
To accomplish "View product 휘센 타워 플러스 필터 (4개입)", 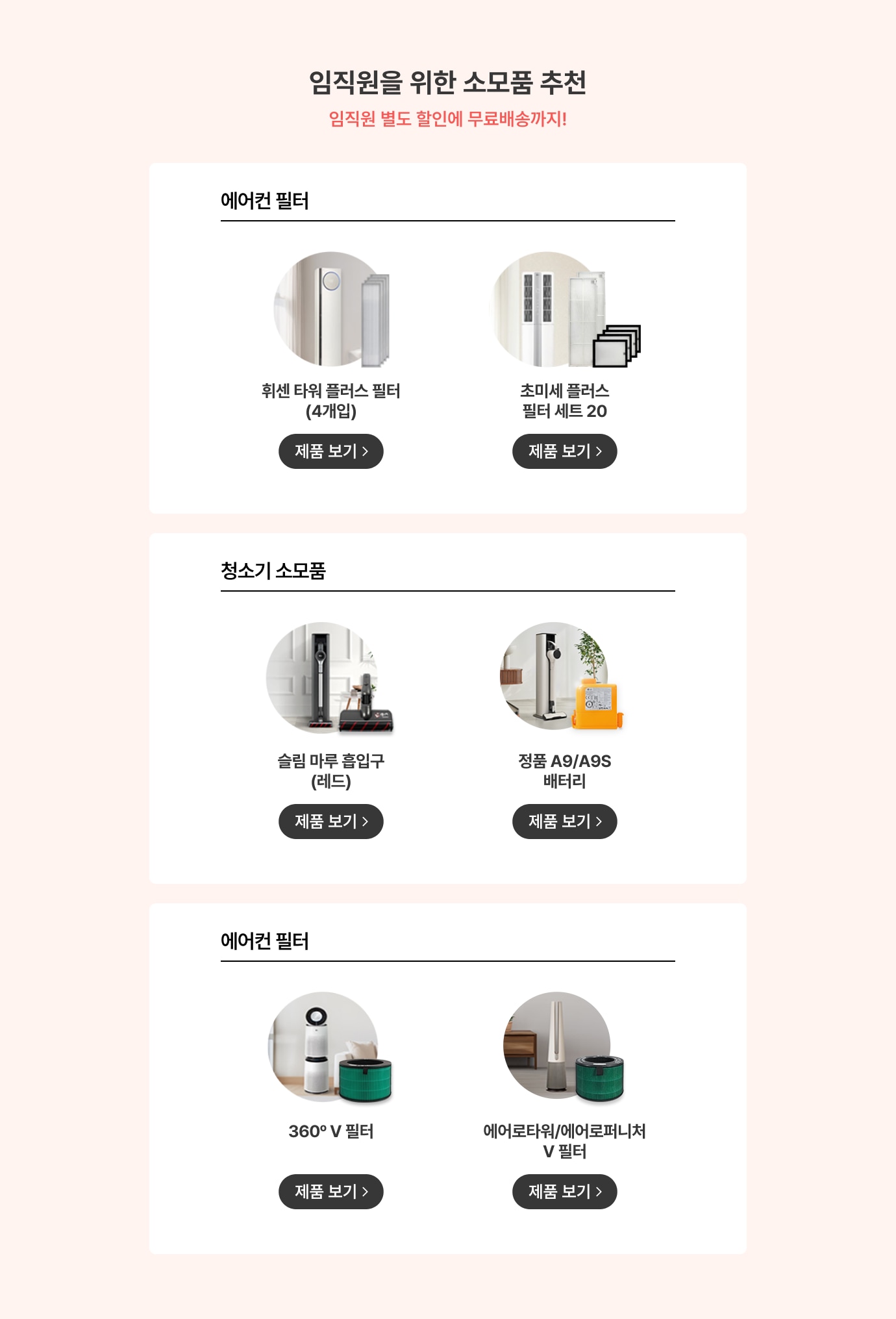I will coord(330,451).
